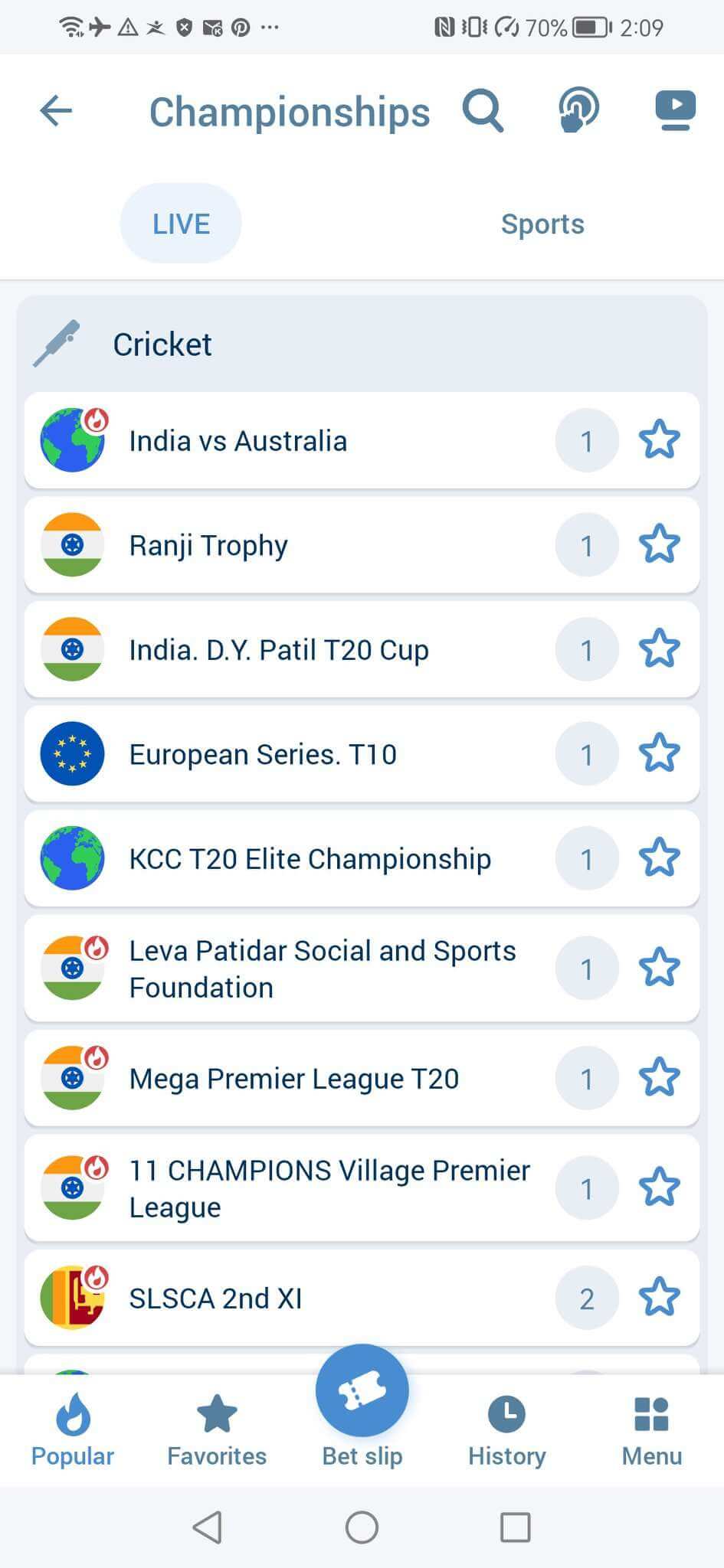Switch to the Sports tab

click(x=542, y=224)
